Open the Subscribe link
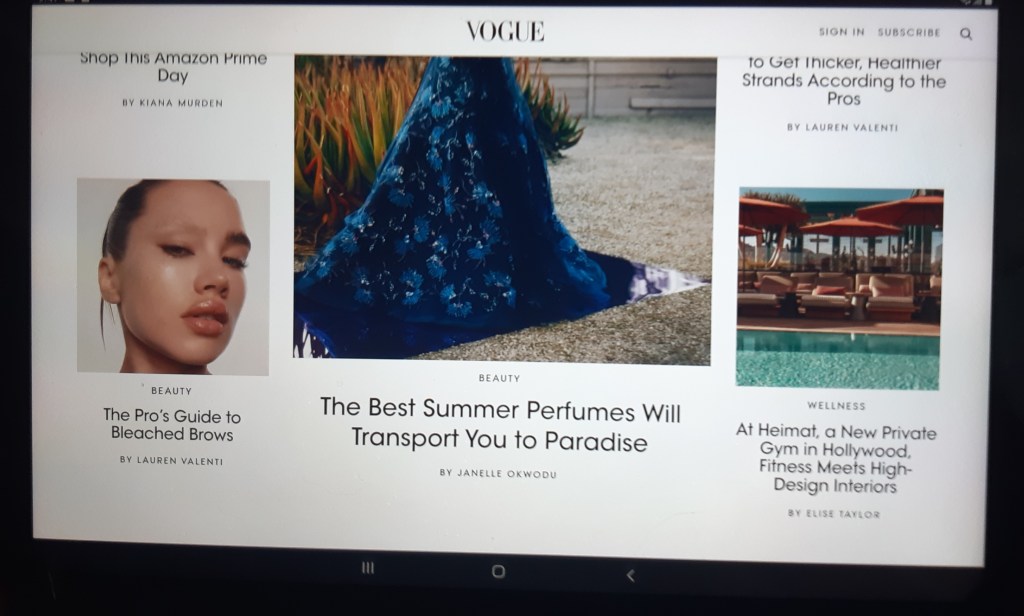 908,33
